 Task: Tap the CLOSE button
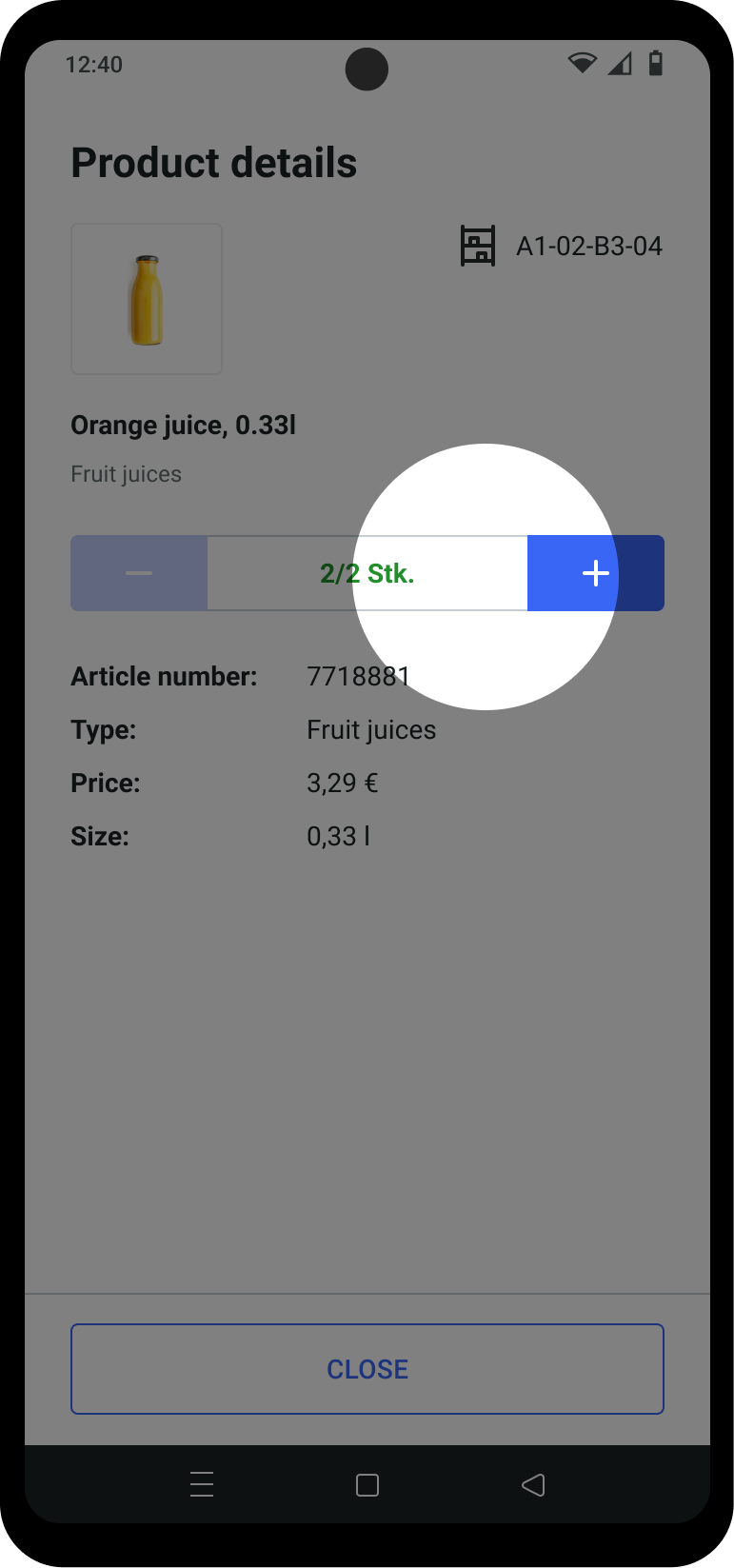pyautogui.click(x=367, y=1369)
